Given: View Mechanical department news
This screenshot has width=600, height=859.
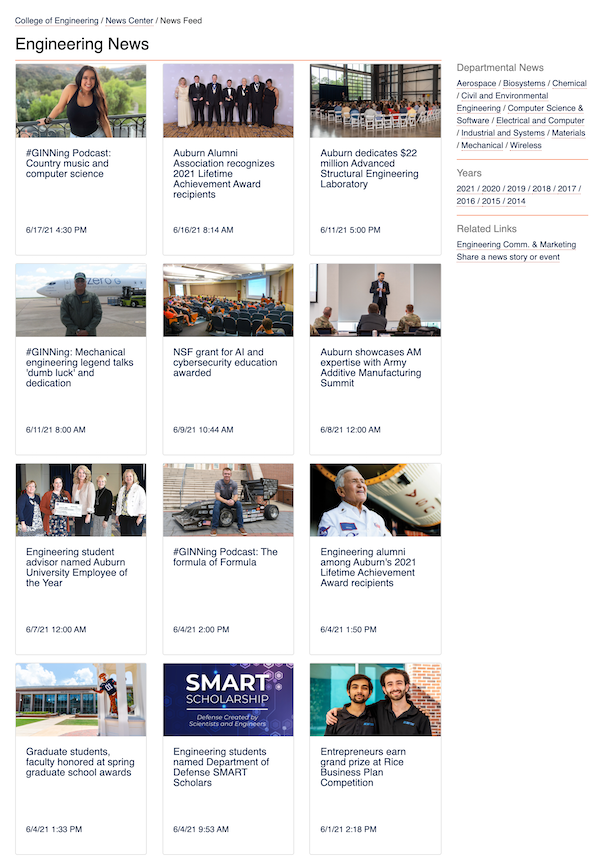Looking at the screenshot, I should point(482,146).
